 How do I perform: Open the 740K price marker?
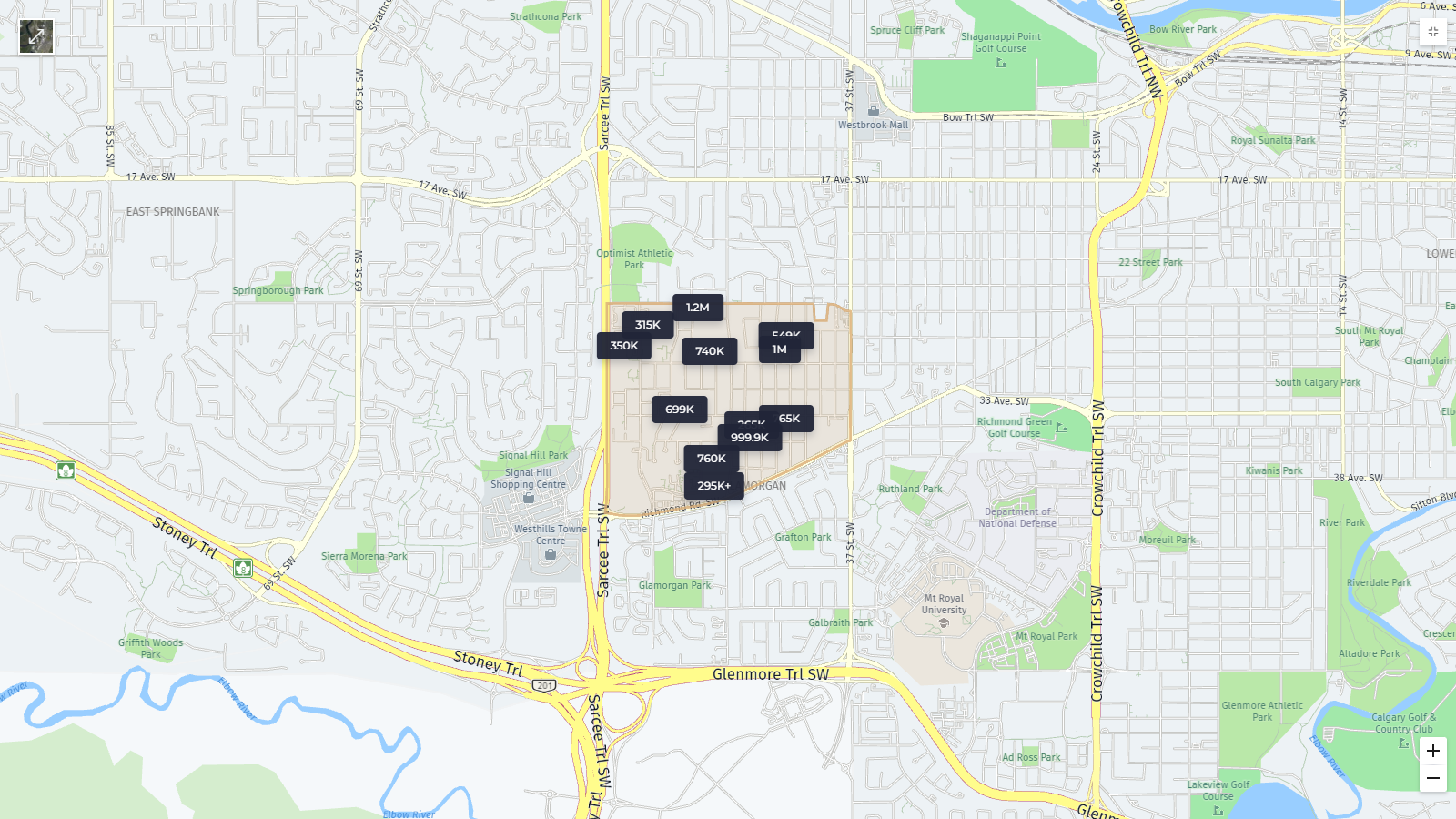[x=710, y=351]
